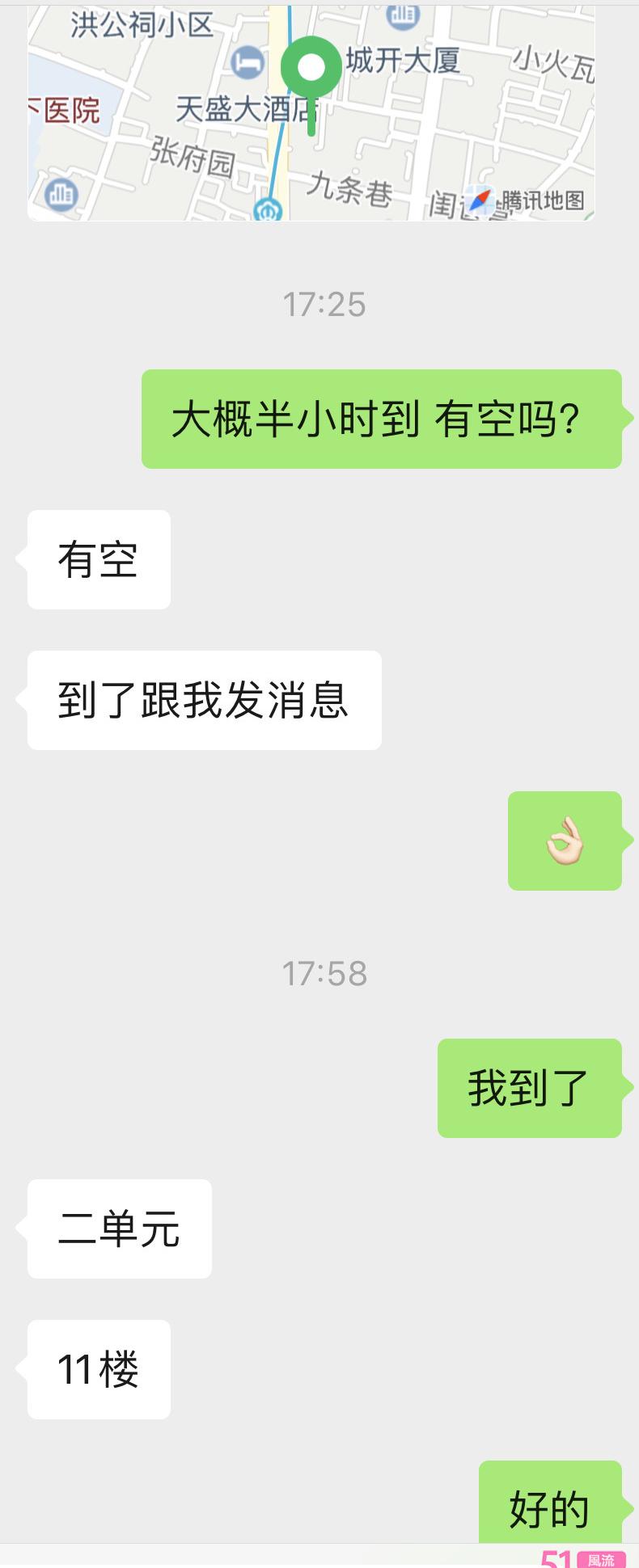Select the hotel icon near 天盛大酒店

(246, 63)
